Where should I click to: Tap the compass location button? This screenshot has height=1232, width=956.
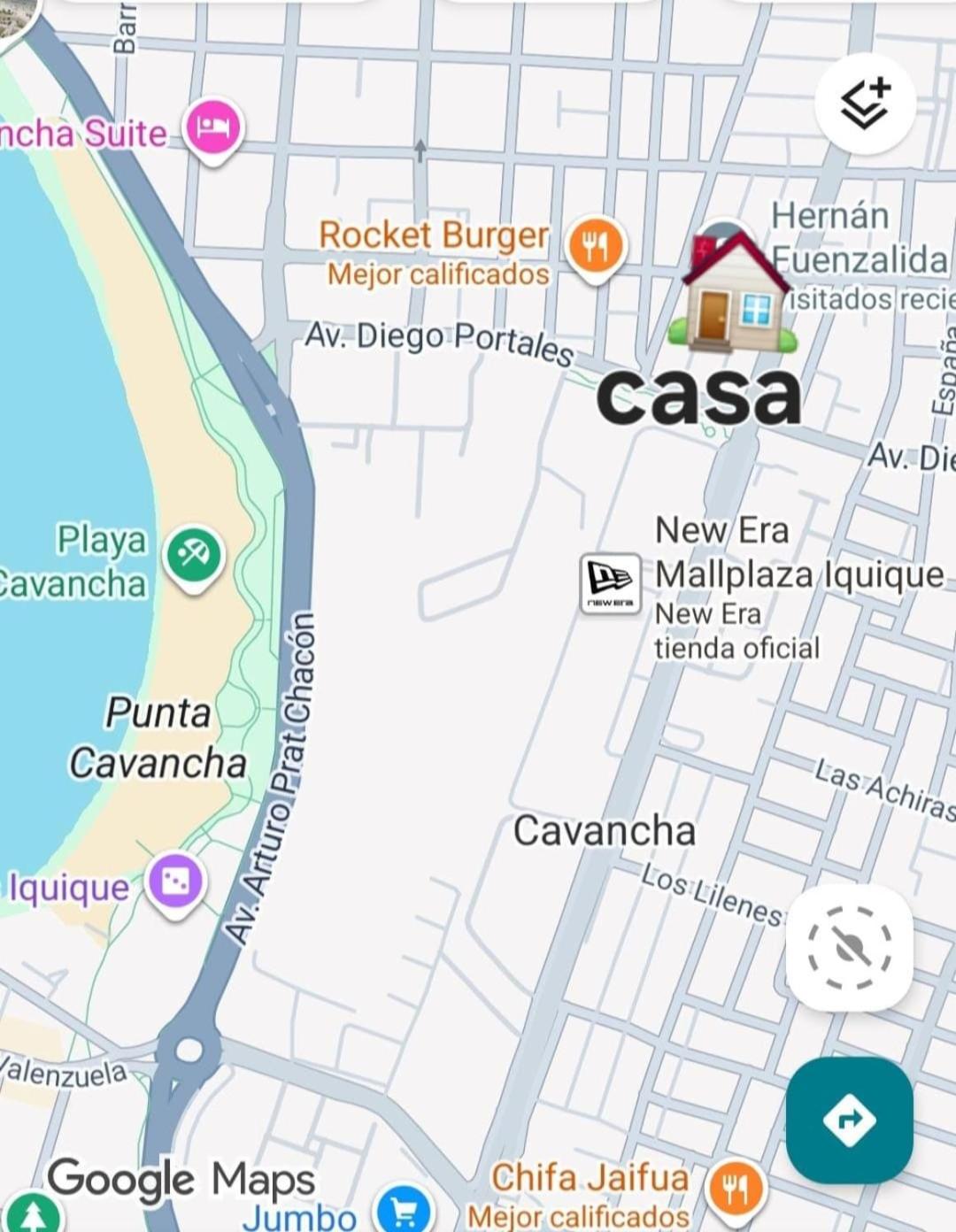[849, 949]
